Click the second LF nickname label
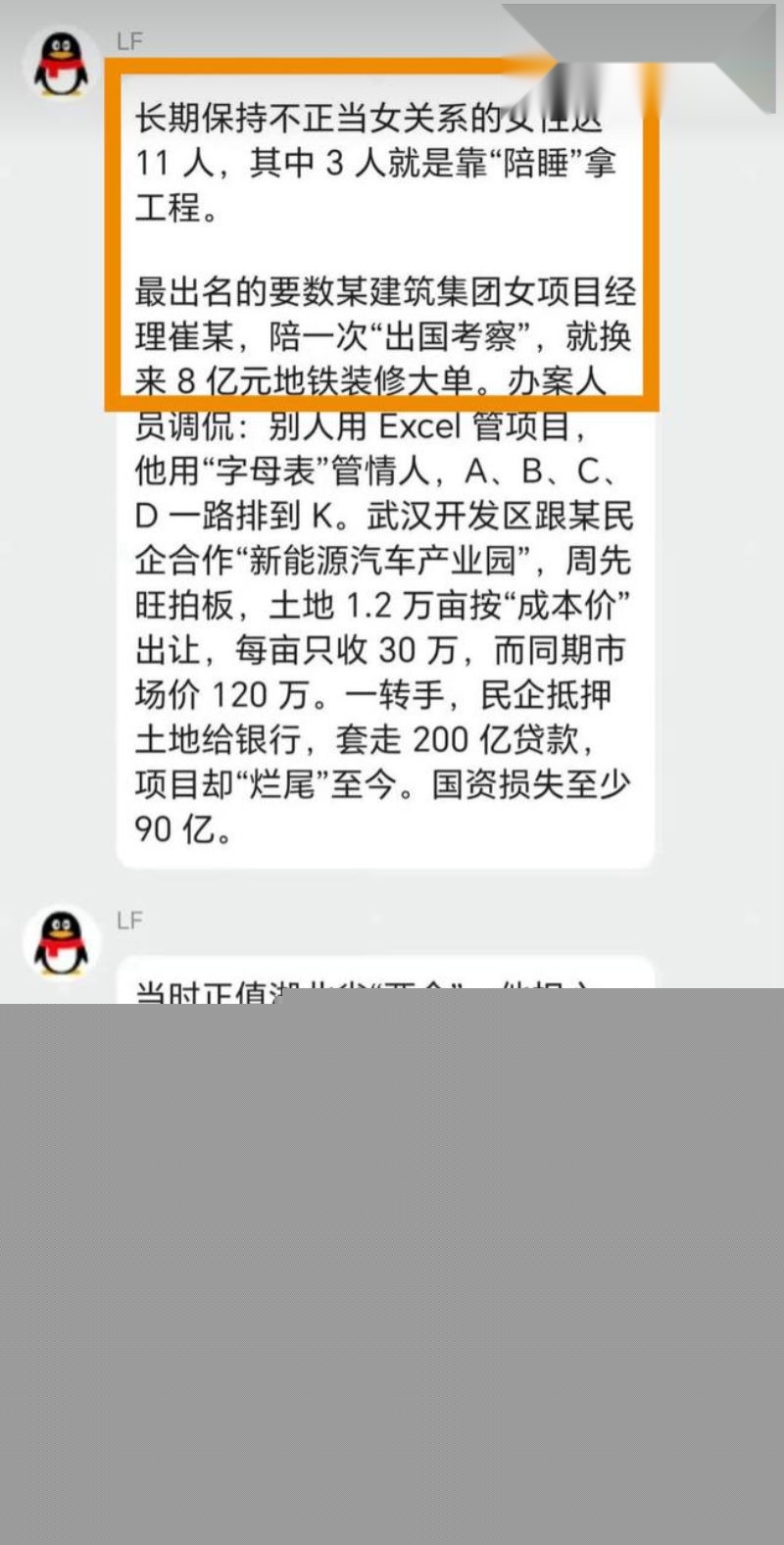This screenshot has height=1545, width=784. tap(130, 920)
